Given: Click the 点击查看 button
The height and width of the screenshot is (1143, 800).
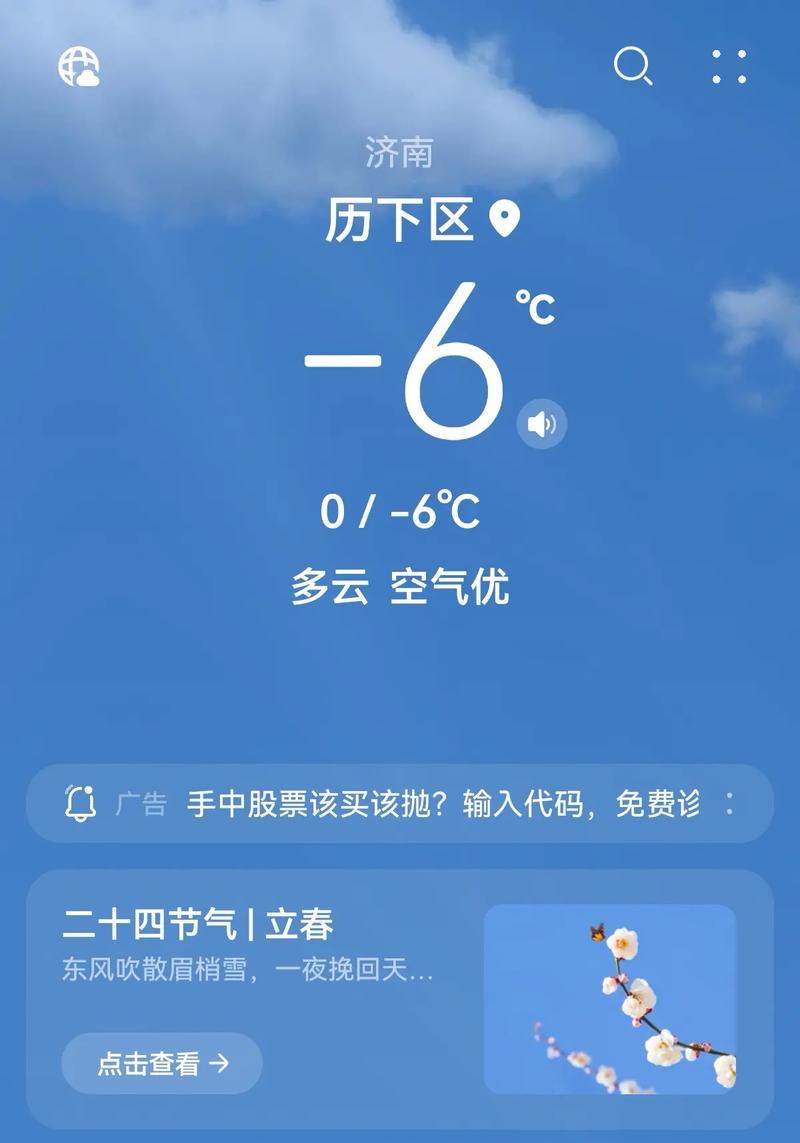Looking at the screenshot, I should coord(160,1063).
